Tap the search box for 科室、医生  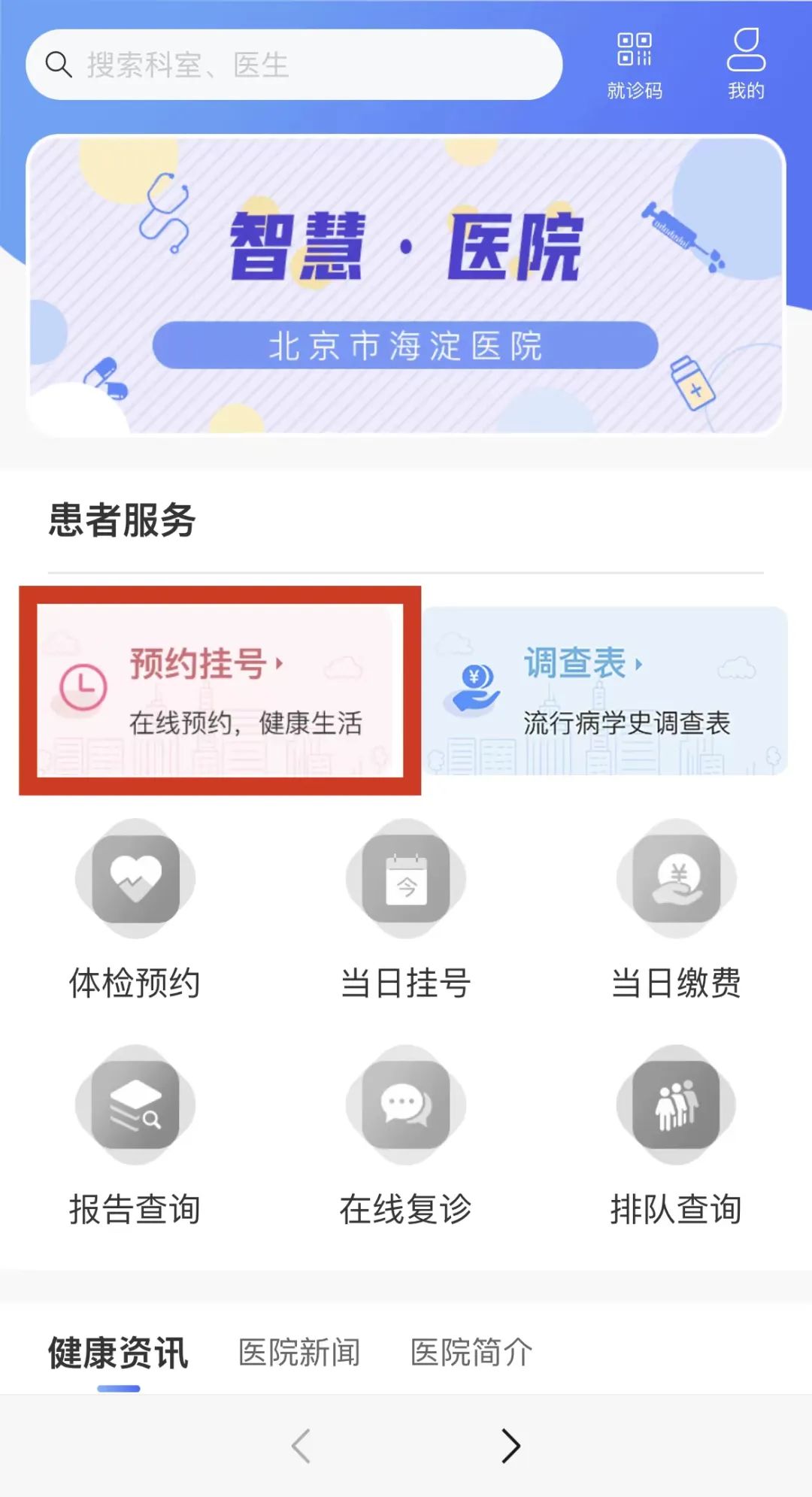click(x=293, y=65)
